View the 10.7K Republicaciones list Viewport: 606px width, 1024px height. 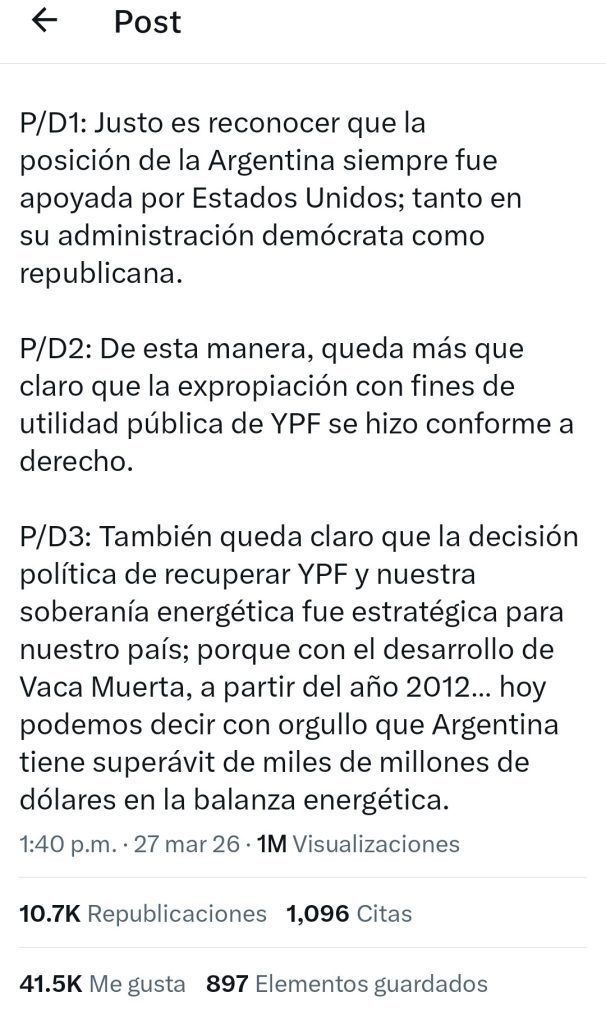pyautogui.click(x=143, y=913)
